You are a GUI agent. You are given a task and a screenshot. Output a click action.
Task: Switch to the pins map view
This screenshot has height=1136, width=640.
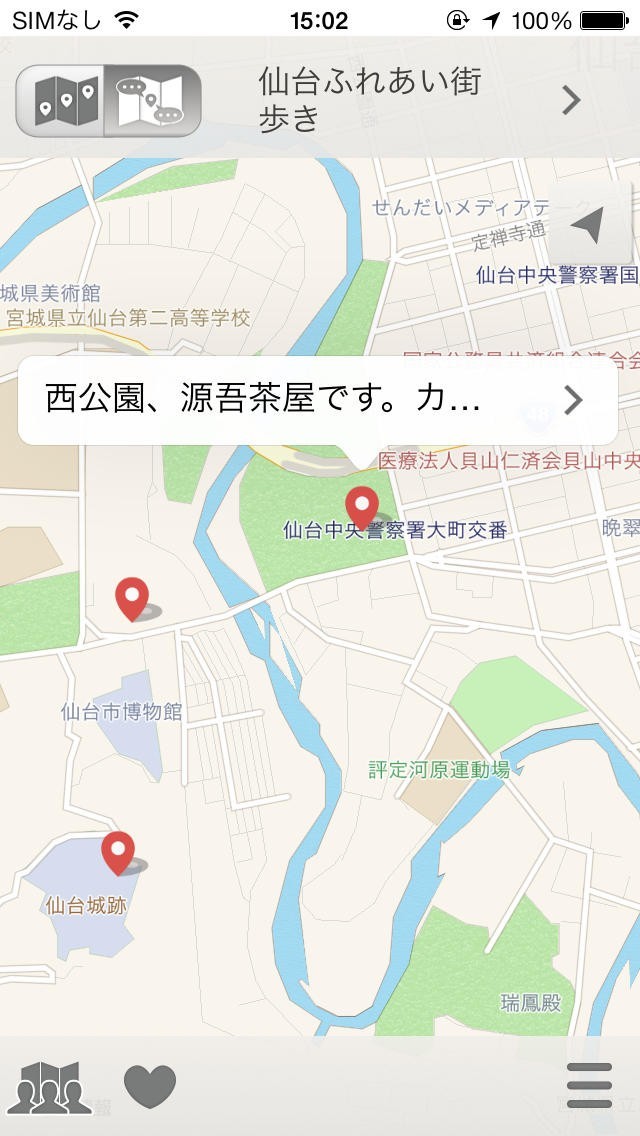point(62,101)
